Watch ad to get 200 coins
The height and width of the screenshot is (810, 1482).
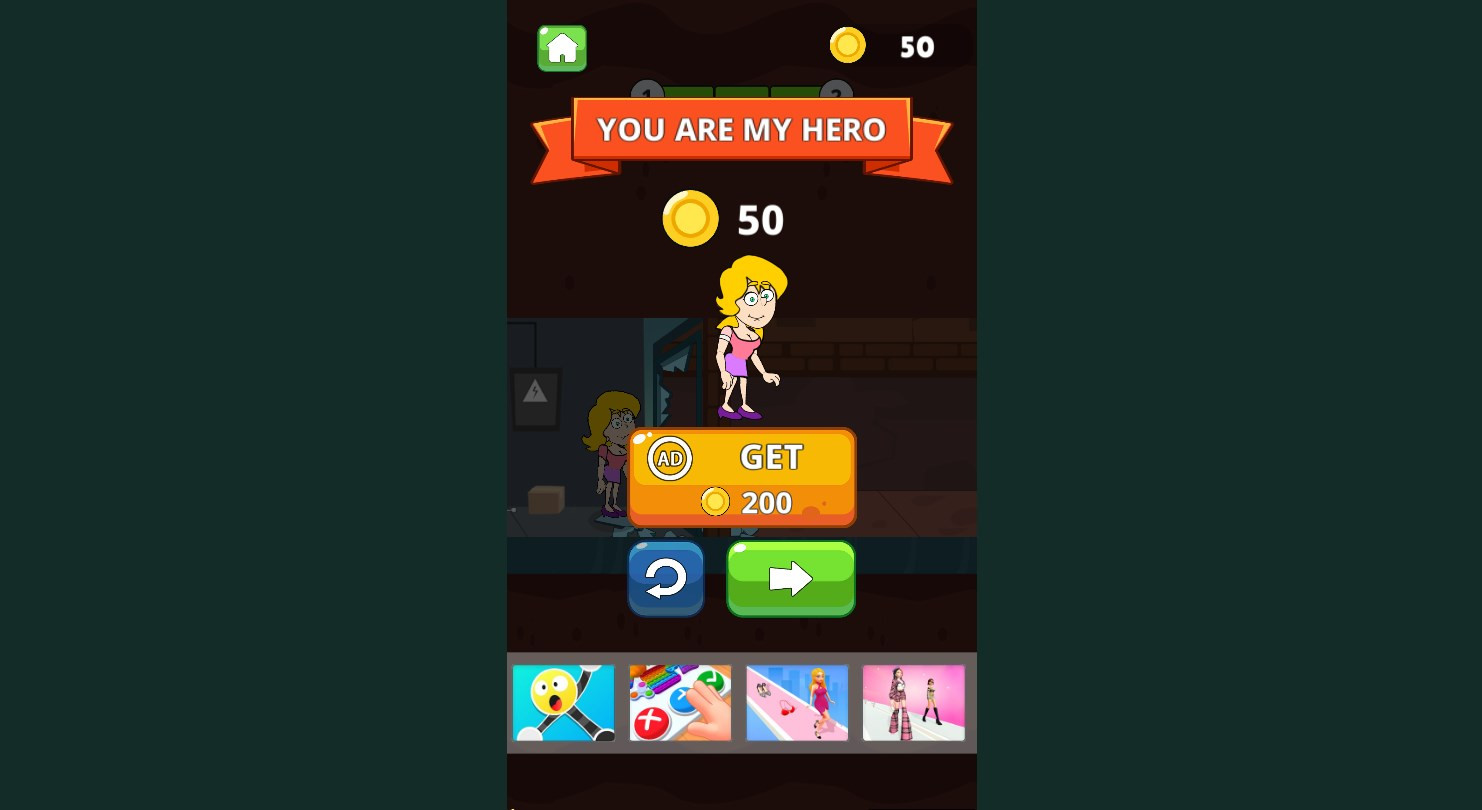click(x=742, y=478)
